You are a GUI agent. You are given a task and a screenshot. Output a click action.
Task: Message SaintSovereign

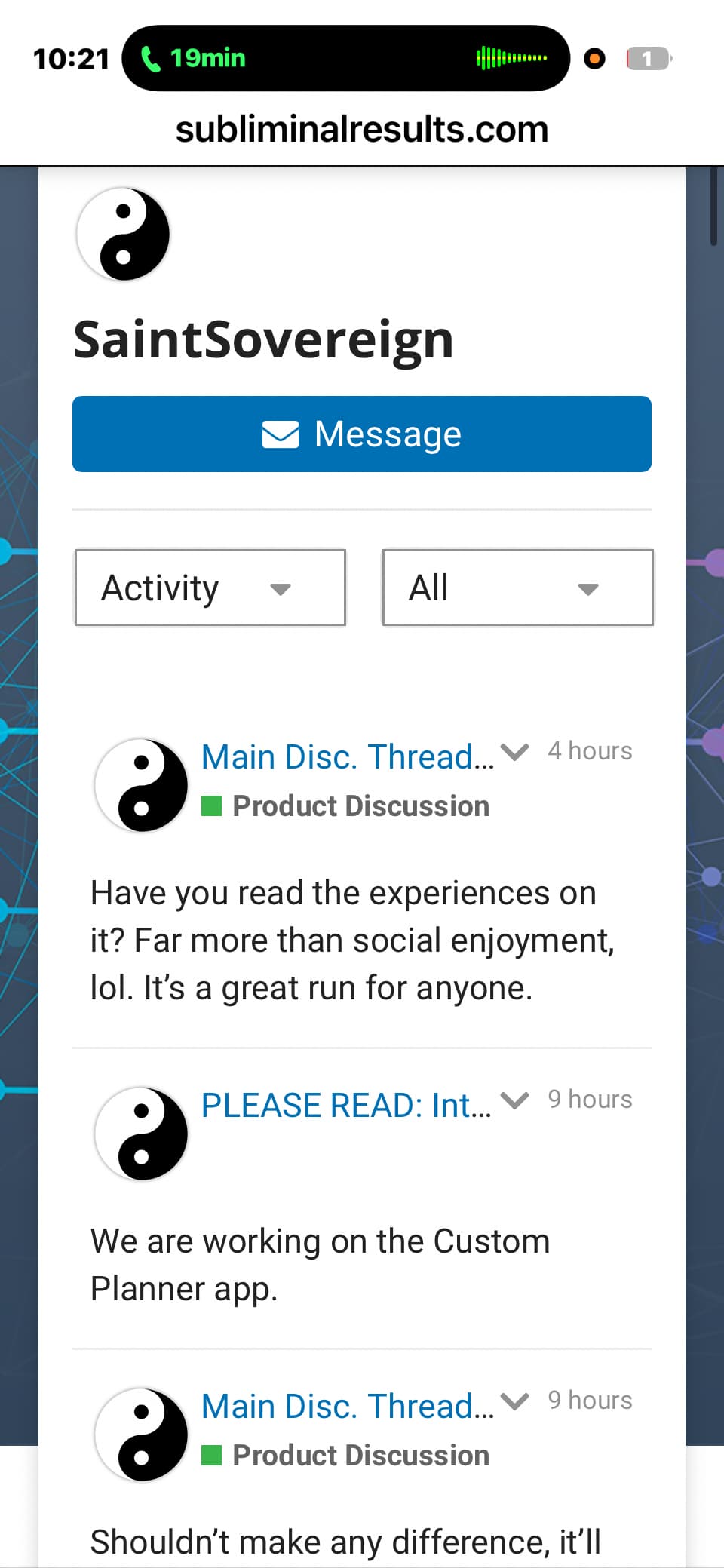click(362, 434)
